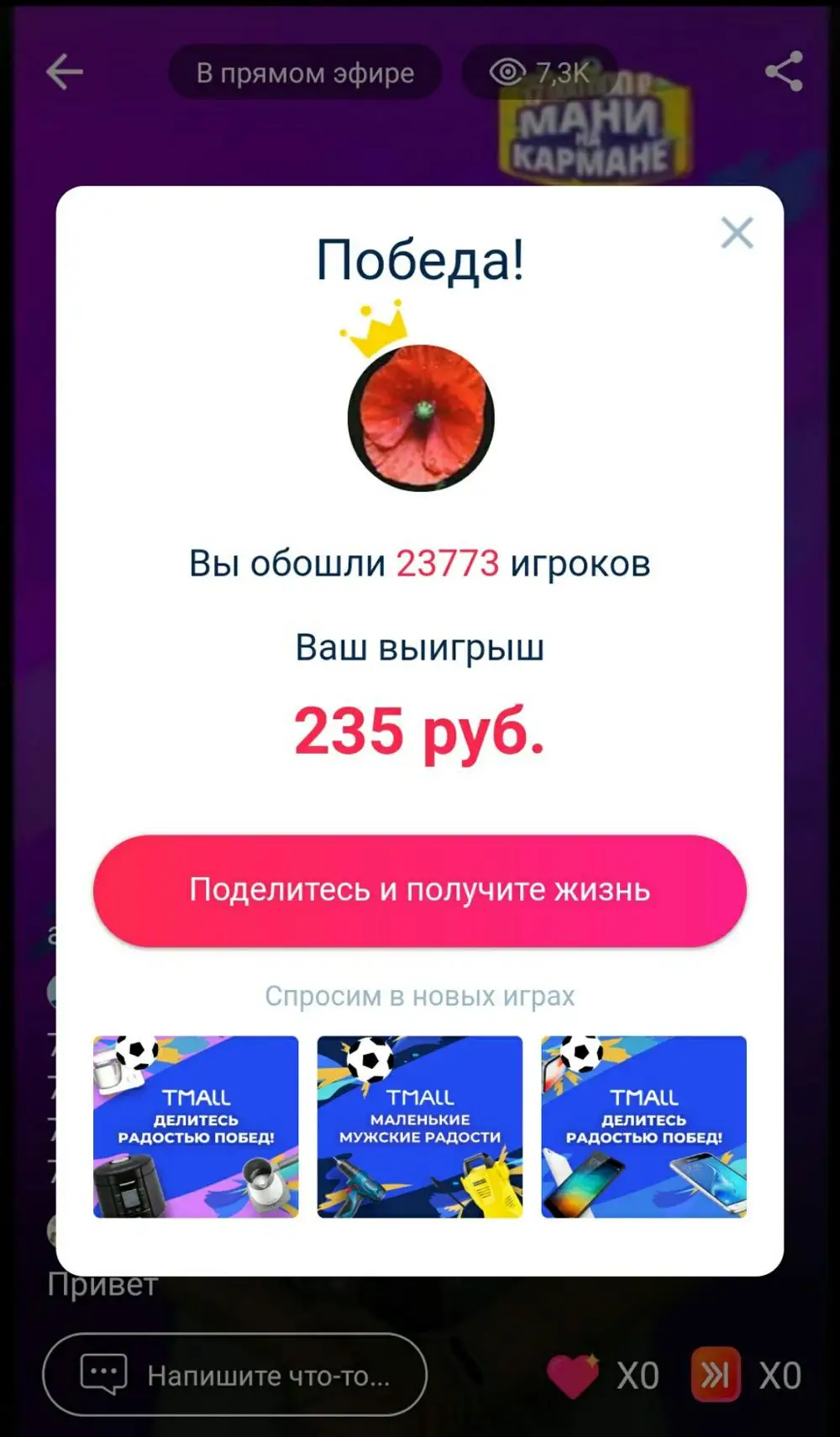Tap the red skip-question icon
Screen dimensions: 840x1437
[x=715, y=1375]
